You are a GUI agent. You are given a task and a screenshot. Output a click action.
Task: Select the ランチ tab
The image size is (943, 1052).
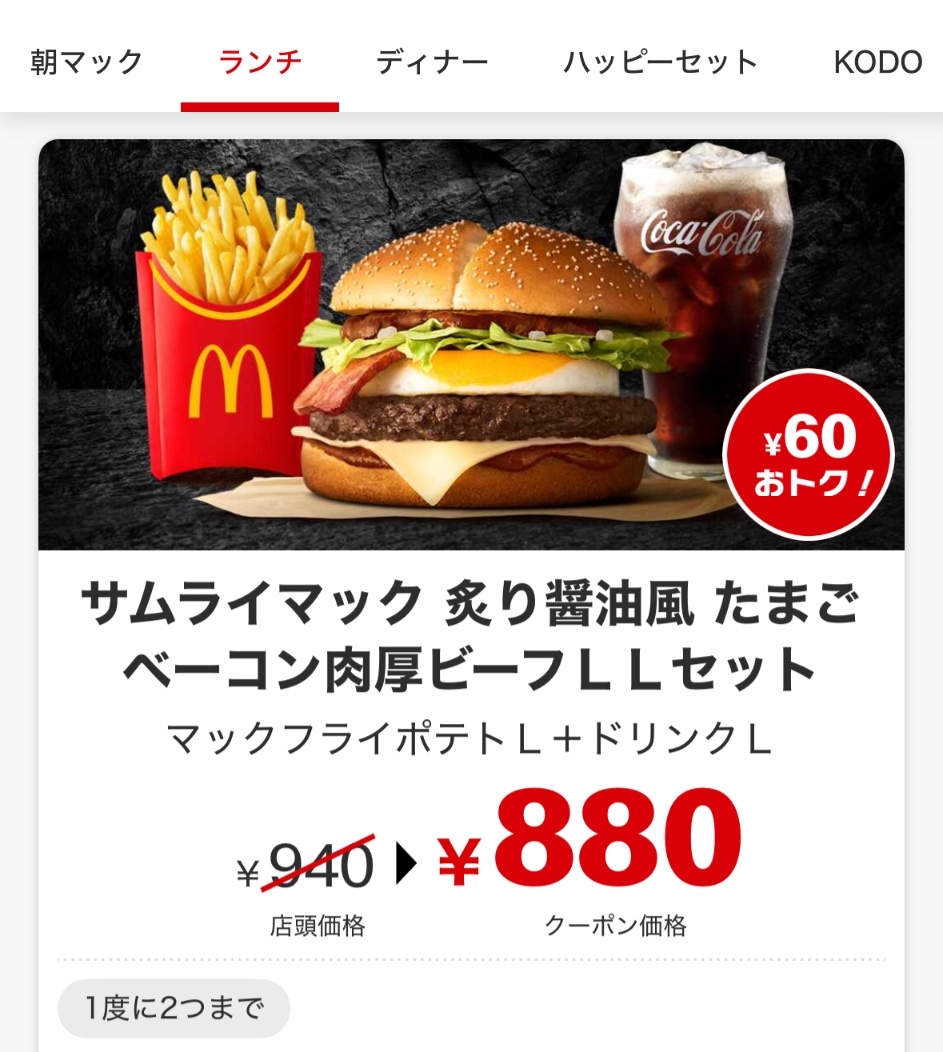point(260,62)
